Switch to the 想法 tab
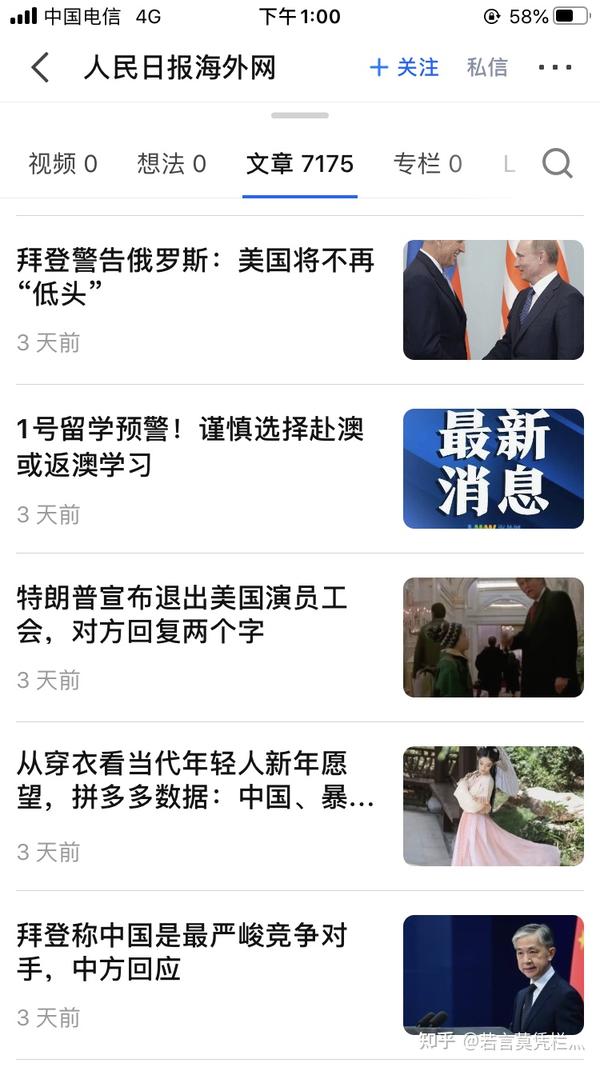This screenshot has height=1067, width=600. coord(172,164)
